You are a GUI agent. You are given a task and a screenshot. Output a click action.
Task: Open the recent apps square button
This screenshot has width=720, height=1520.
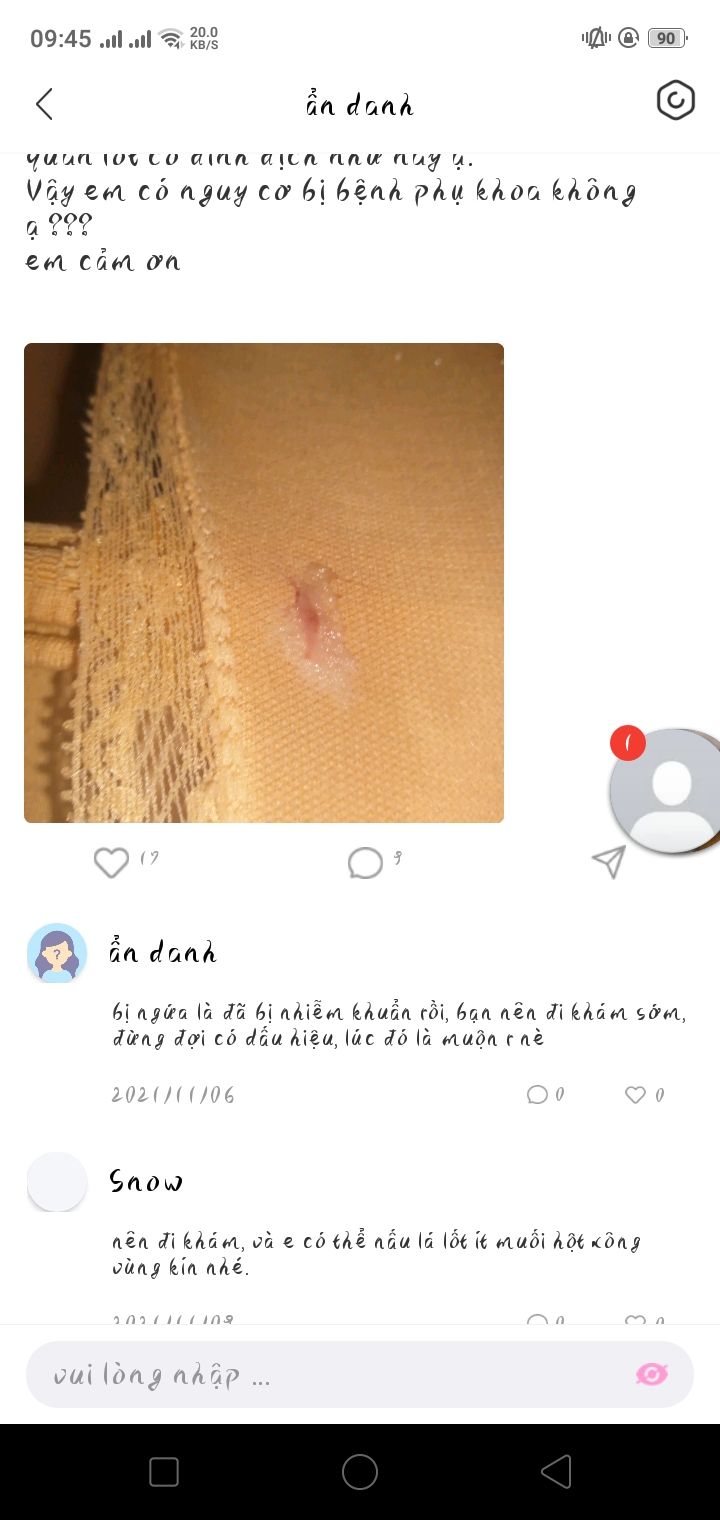164,1472
